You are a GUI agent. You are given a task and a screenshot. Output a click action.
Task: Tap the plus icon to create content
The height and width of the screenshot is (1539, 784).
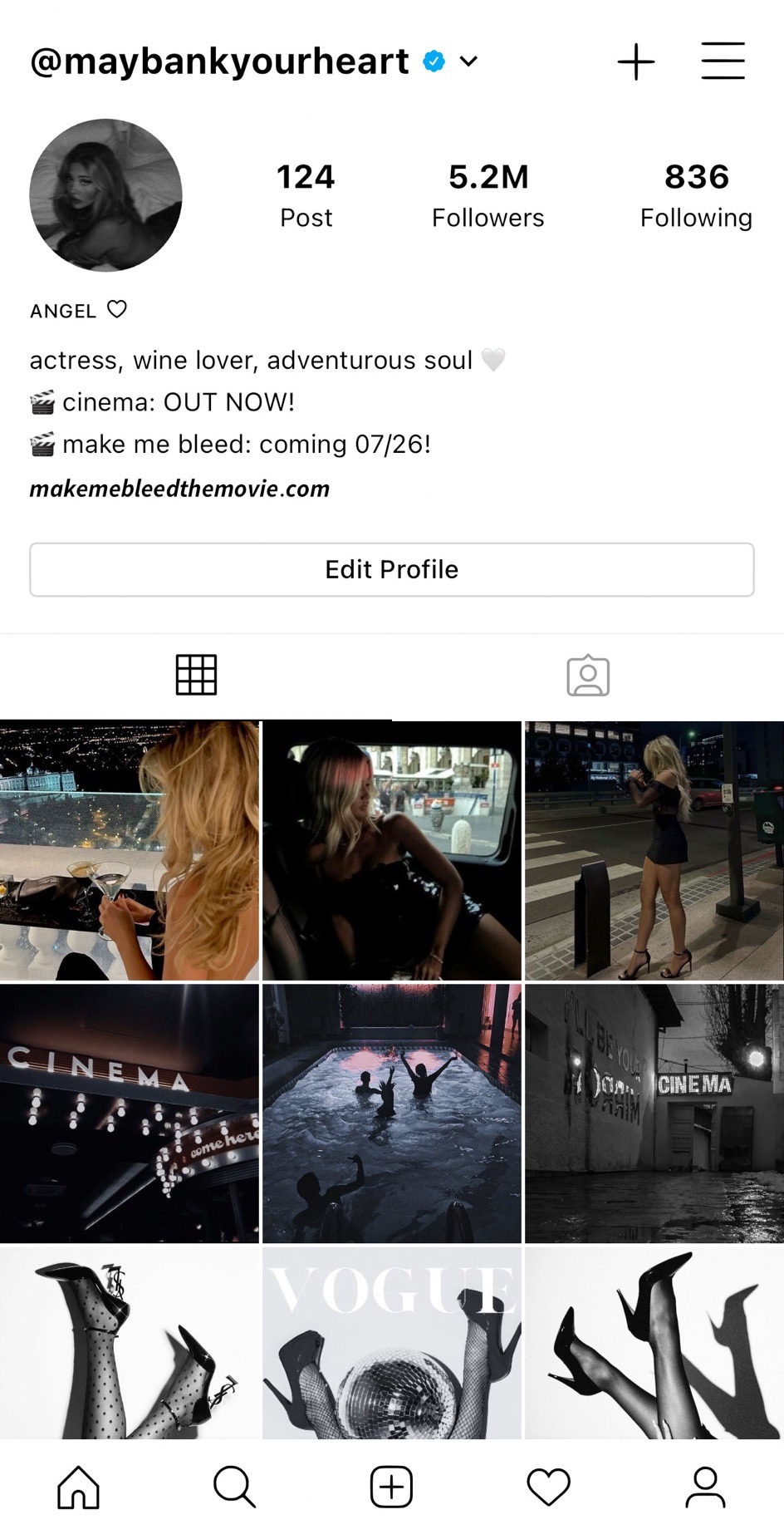click(x=636, y=61)
